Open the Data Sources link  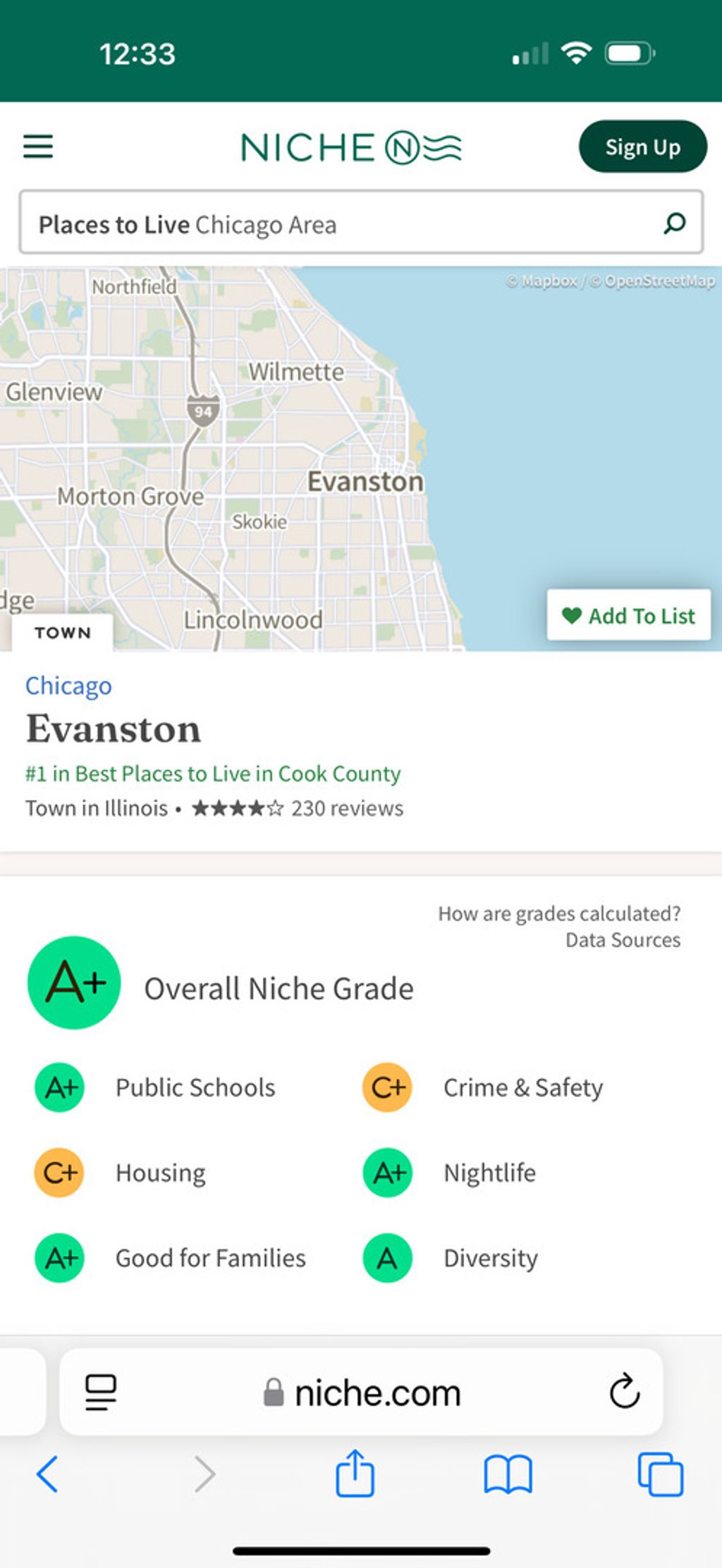(x=623, y=940)
